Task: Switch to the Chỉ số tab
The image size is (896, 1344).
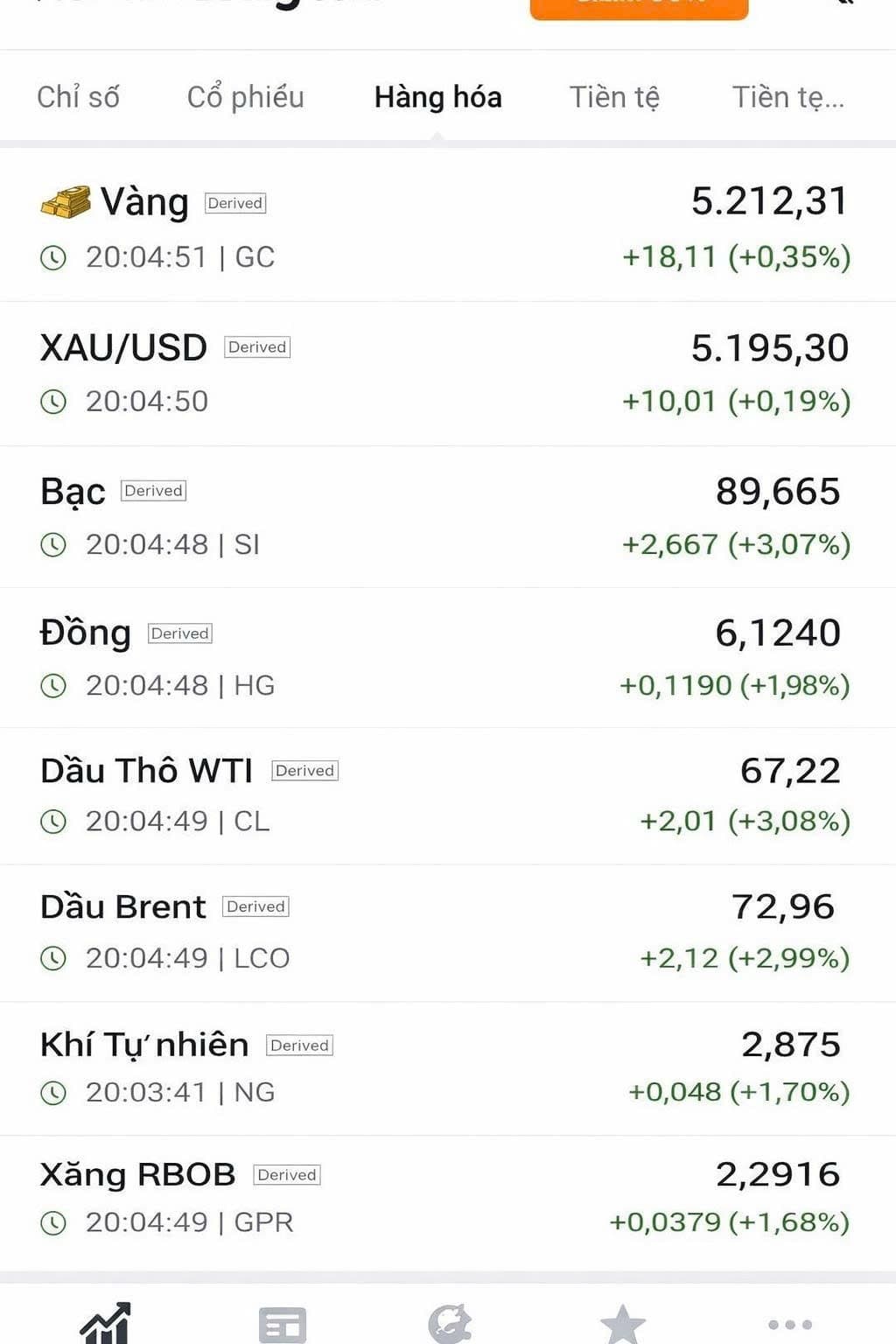Action: pos(78,97)
